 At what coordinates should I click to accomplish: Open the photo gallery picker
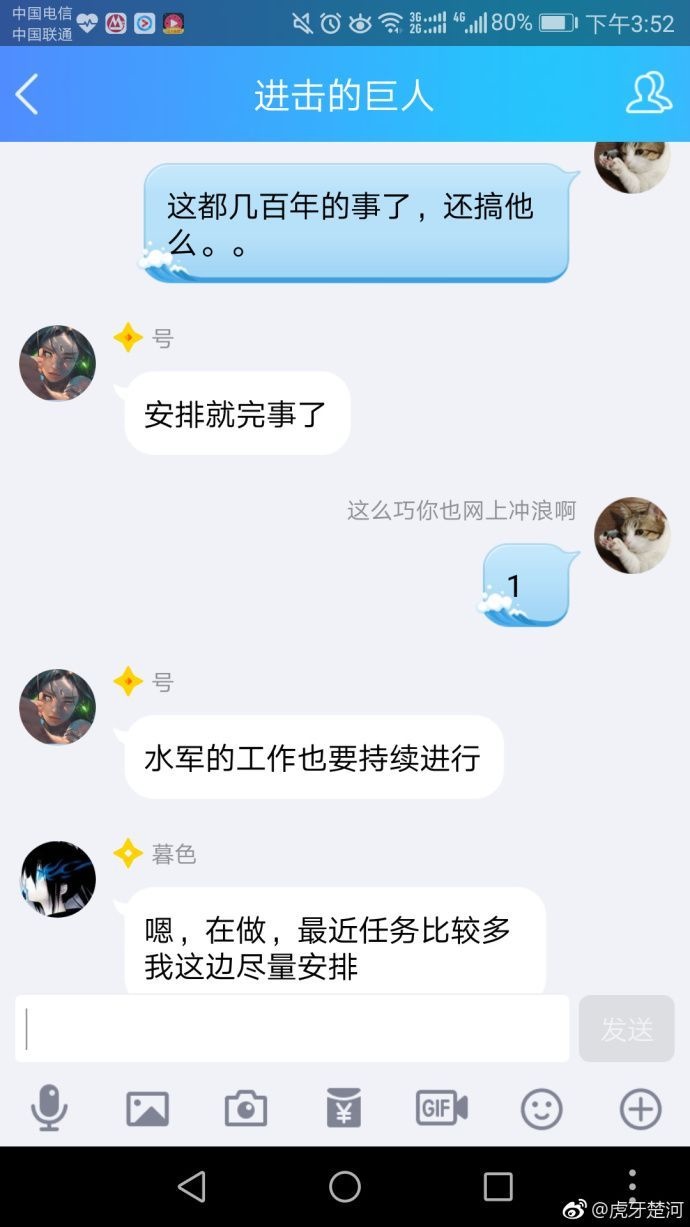click(x=147, y=1108)
